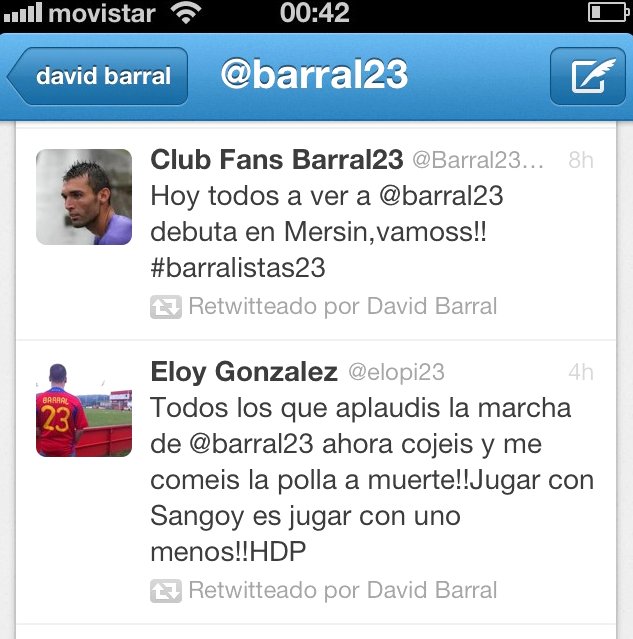View Eloy Gonzalez's profile picture
Image resolution: width=633 pixels, height=639 pixels.
[x=84, y=409]
